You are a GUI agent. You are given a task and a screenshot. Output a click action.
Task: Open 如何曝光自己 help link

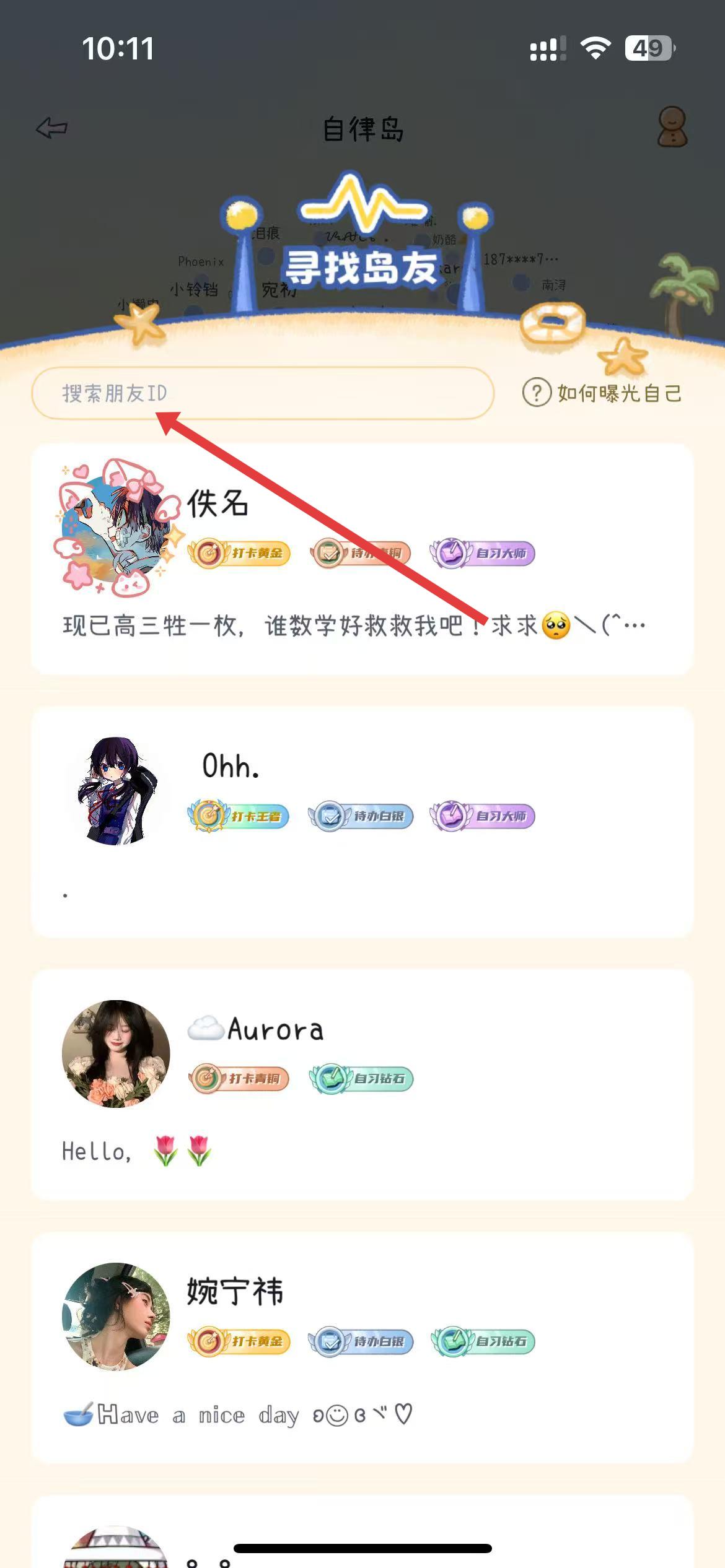click(x=603, y=393)
